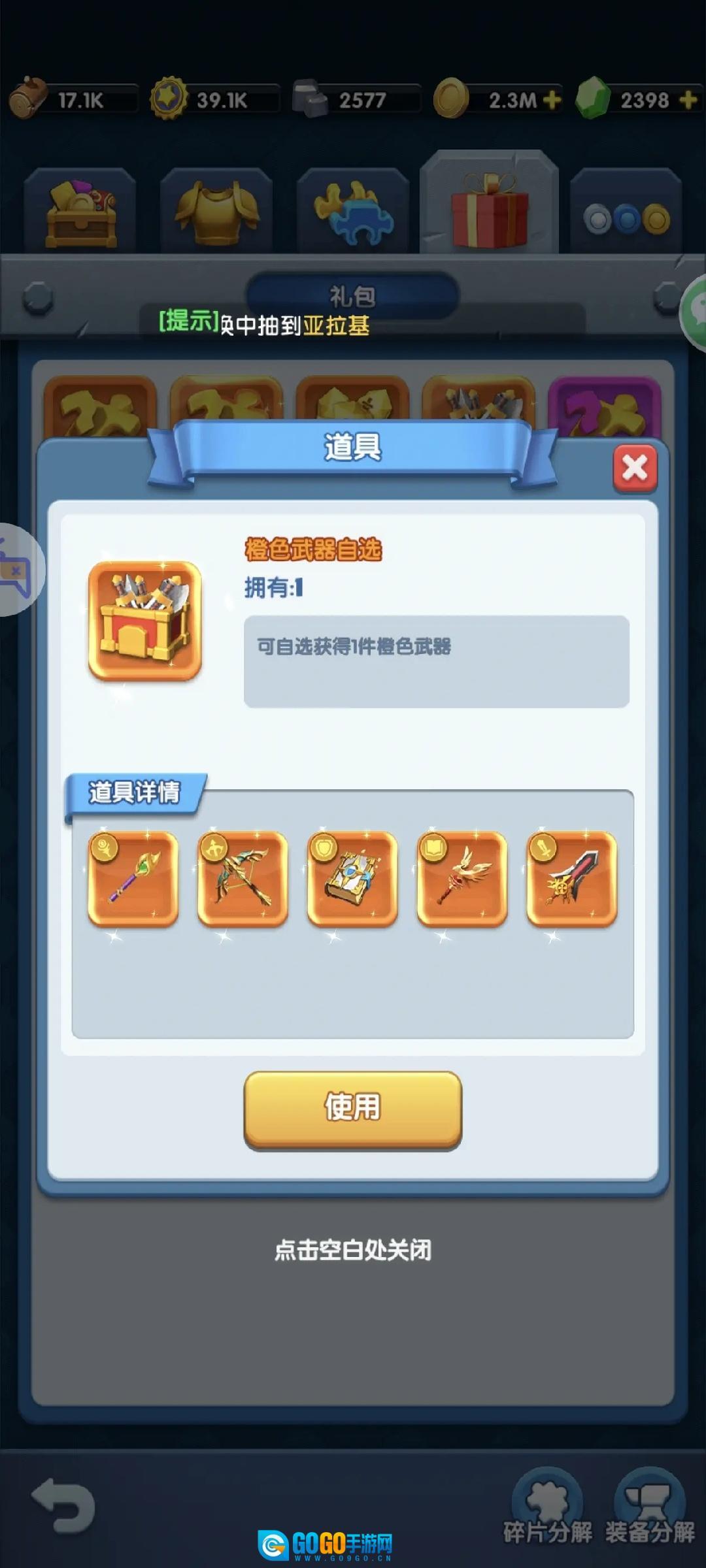Switch to the puzzle pieces tab

point(353,212)
